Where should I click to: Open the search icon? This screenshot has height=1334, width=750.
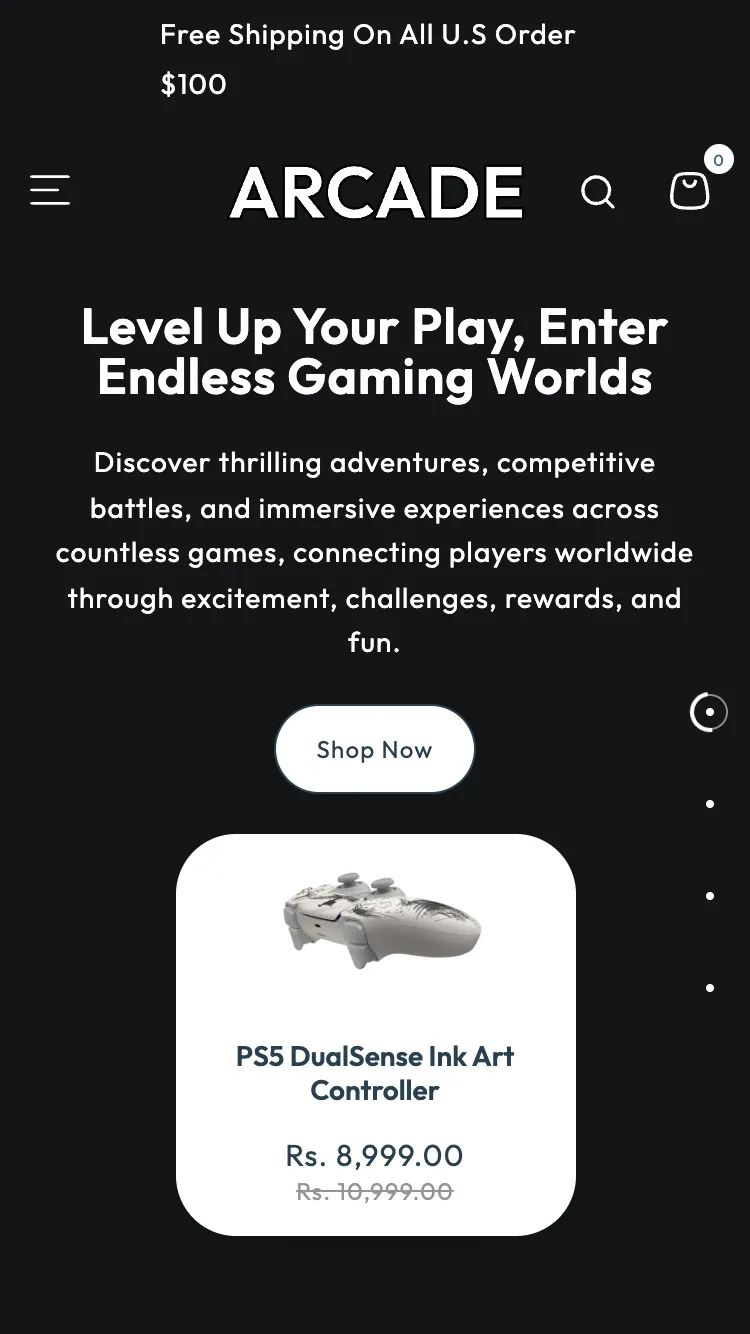point(598,191)
